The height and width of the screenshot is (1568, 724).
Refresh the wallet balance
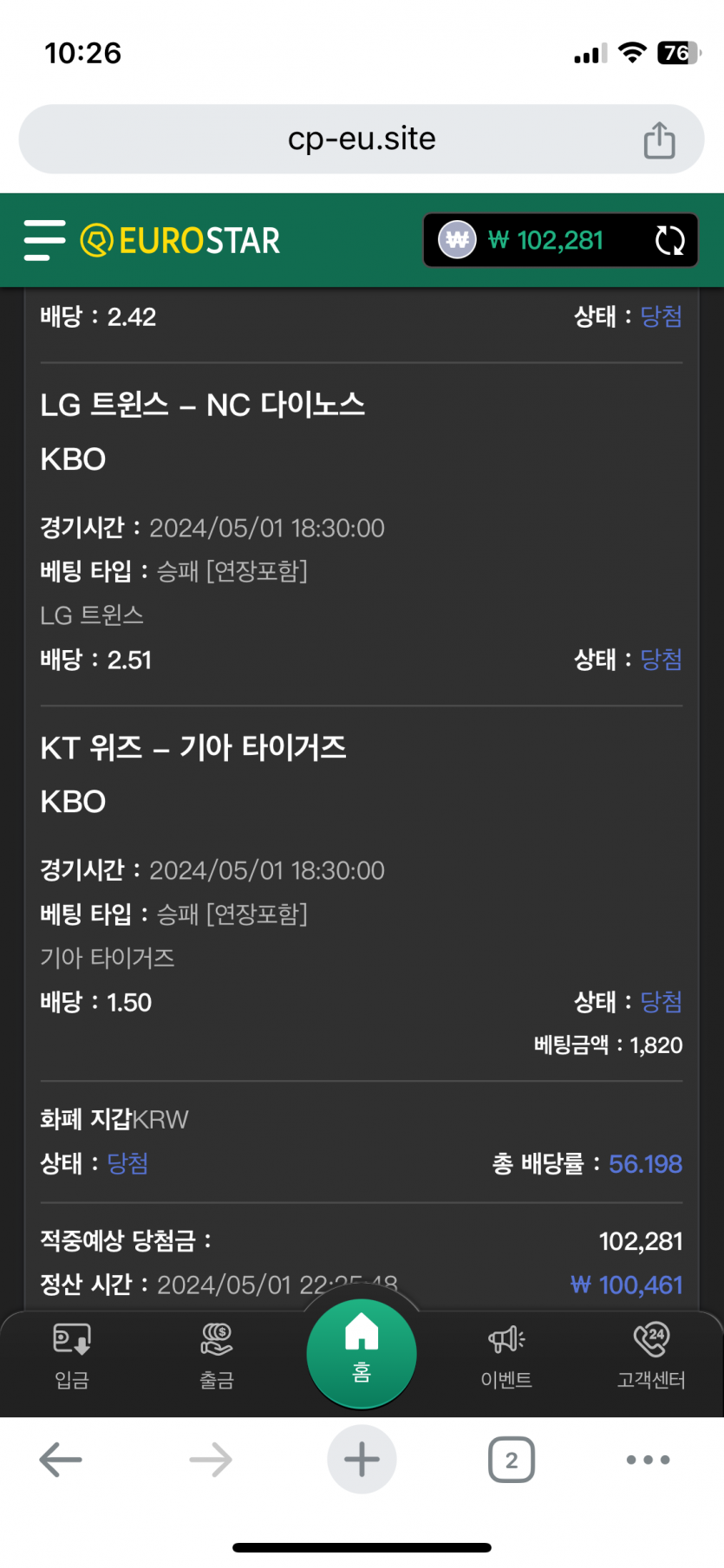669,240
